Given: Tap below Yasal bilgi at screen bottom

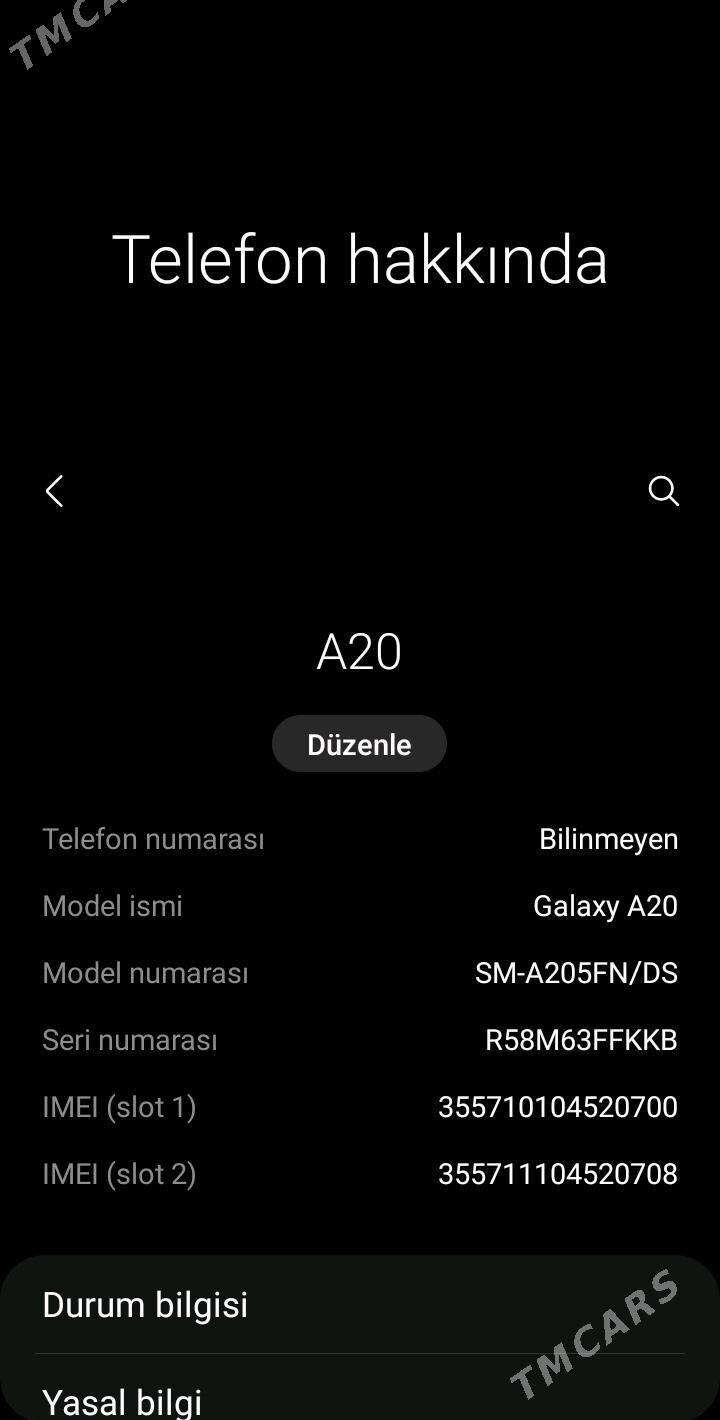Looking at the screenshot, I should point(360,1415).
